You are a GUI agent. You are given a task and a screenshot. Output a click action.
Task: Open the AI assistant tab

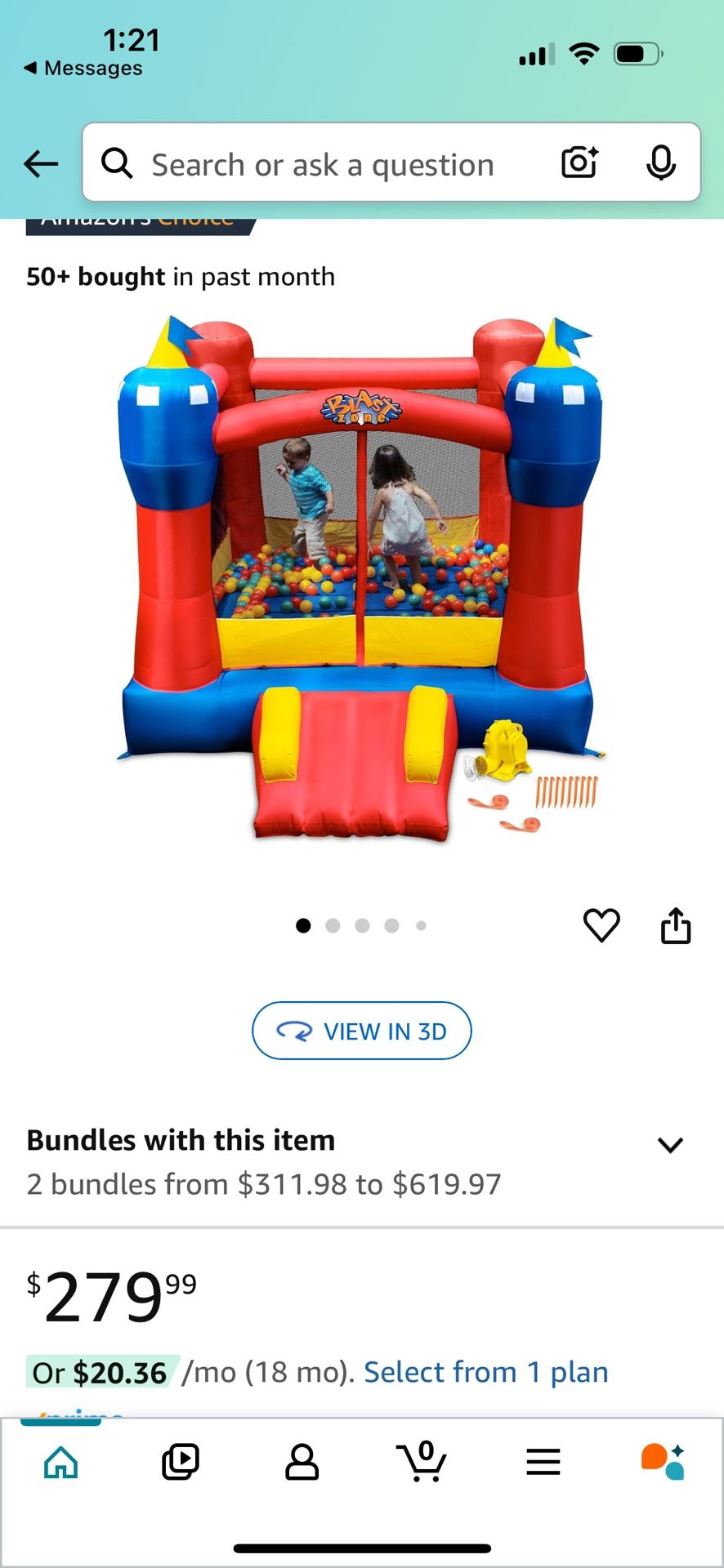pos(663,1462)
